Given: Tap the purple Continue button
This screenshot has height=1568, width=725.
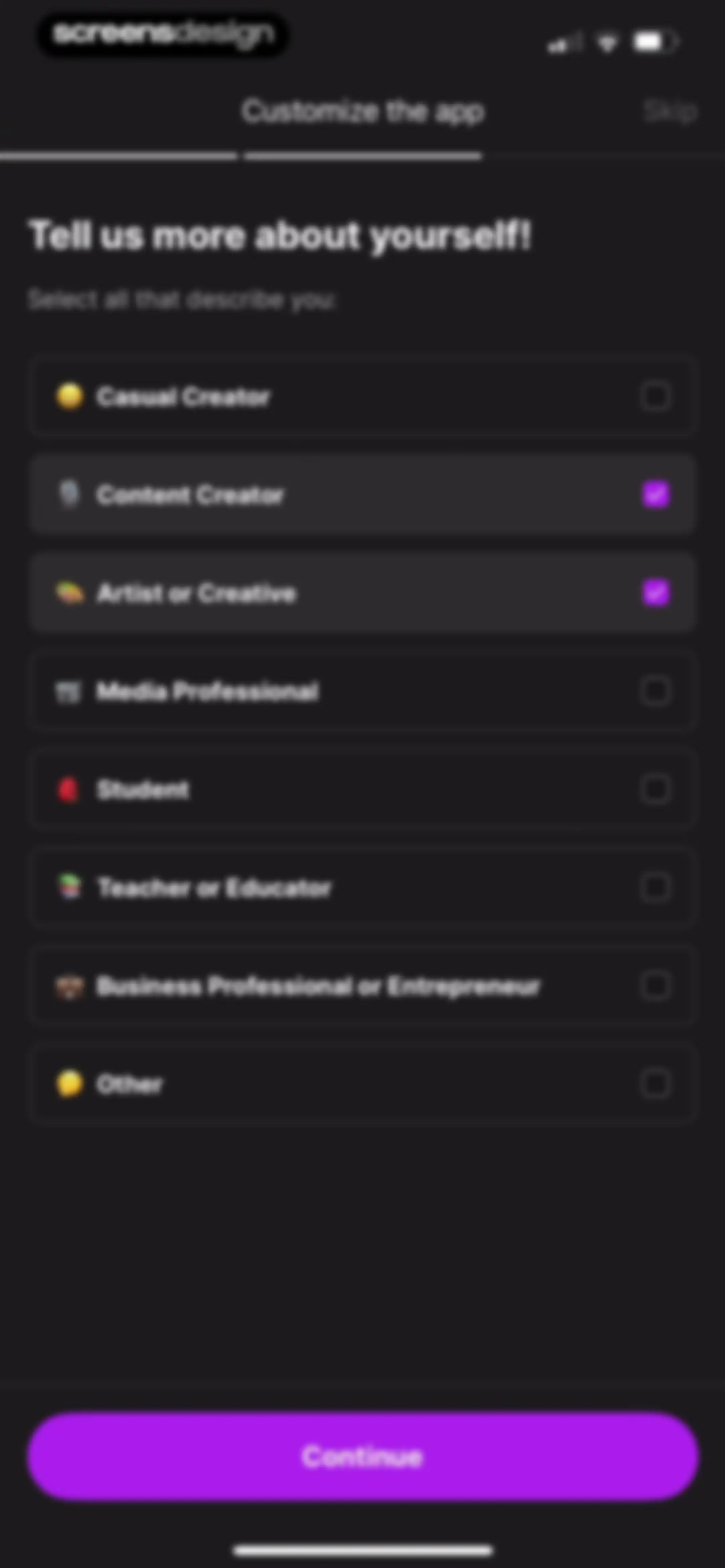Looking at the screenshot, I should (x=363, y=1456).
